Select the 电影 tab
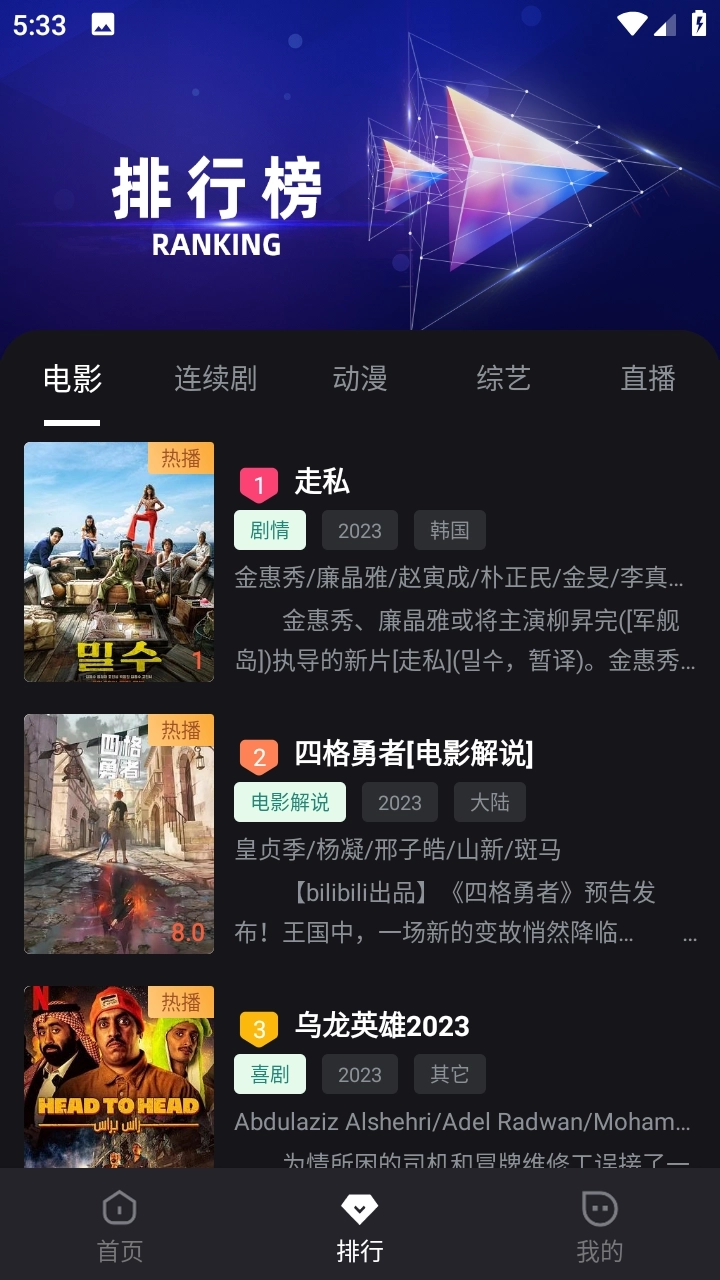This screenshot has width=720, height=1280. 72,379
